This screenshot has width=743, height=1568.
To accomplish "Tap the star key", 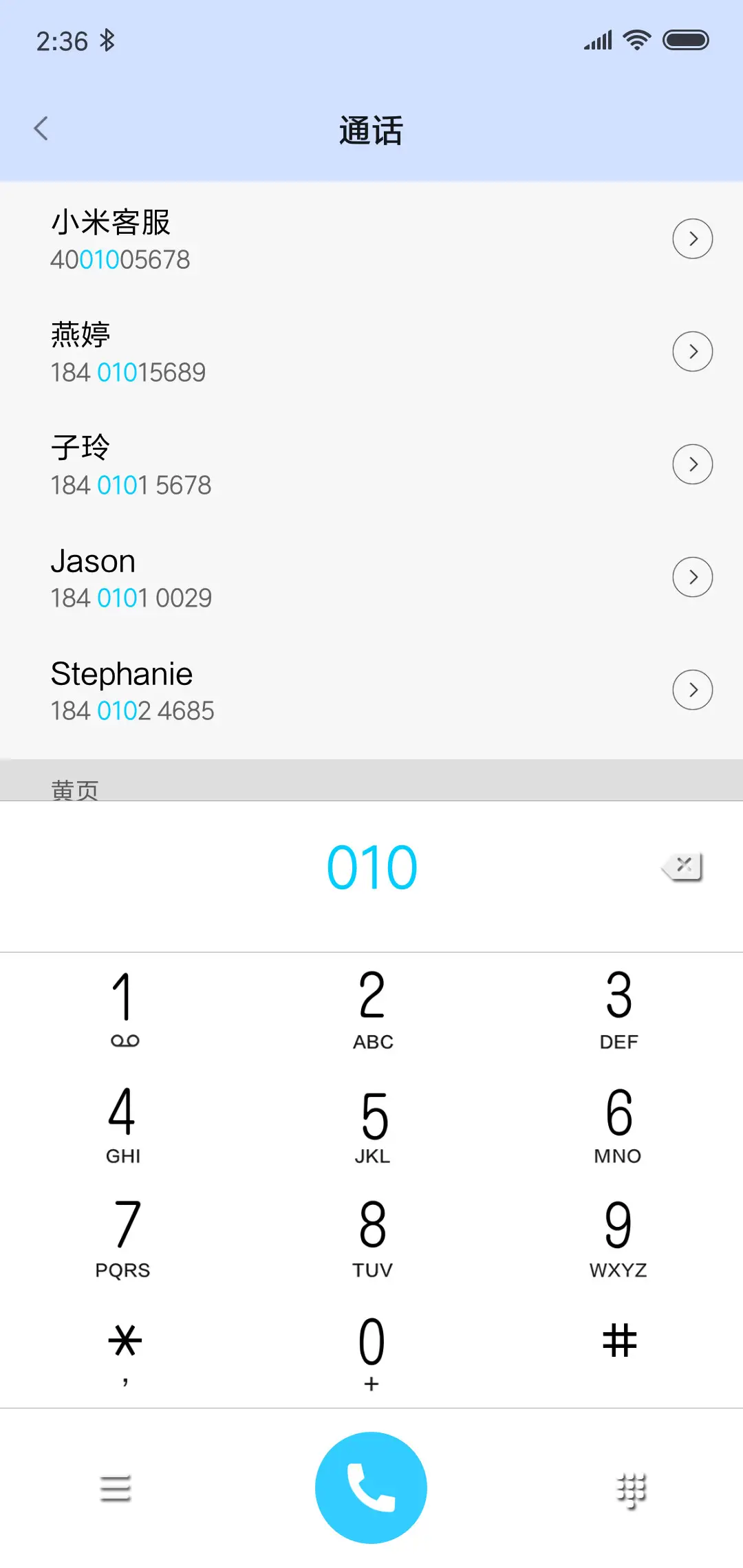I will [x=125, y=1349].
